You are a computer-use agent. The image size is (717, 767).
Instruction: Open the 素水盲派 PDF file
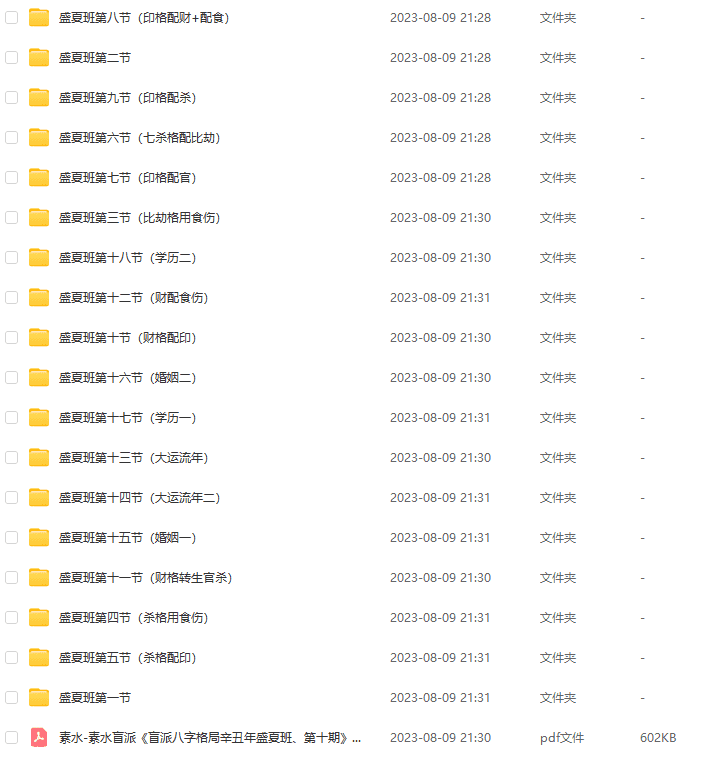[209, 738]
